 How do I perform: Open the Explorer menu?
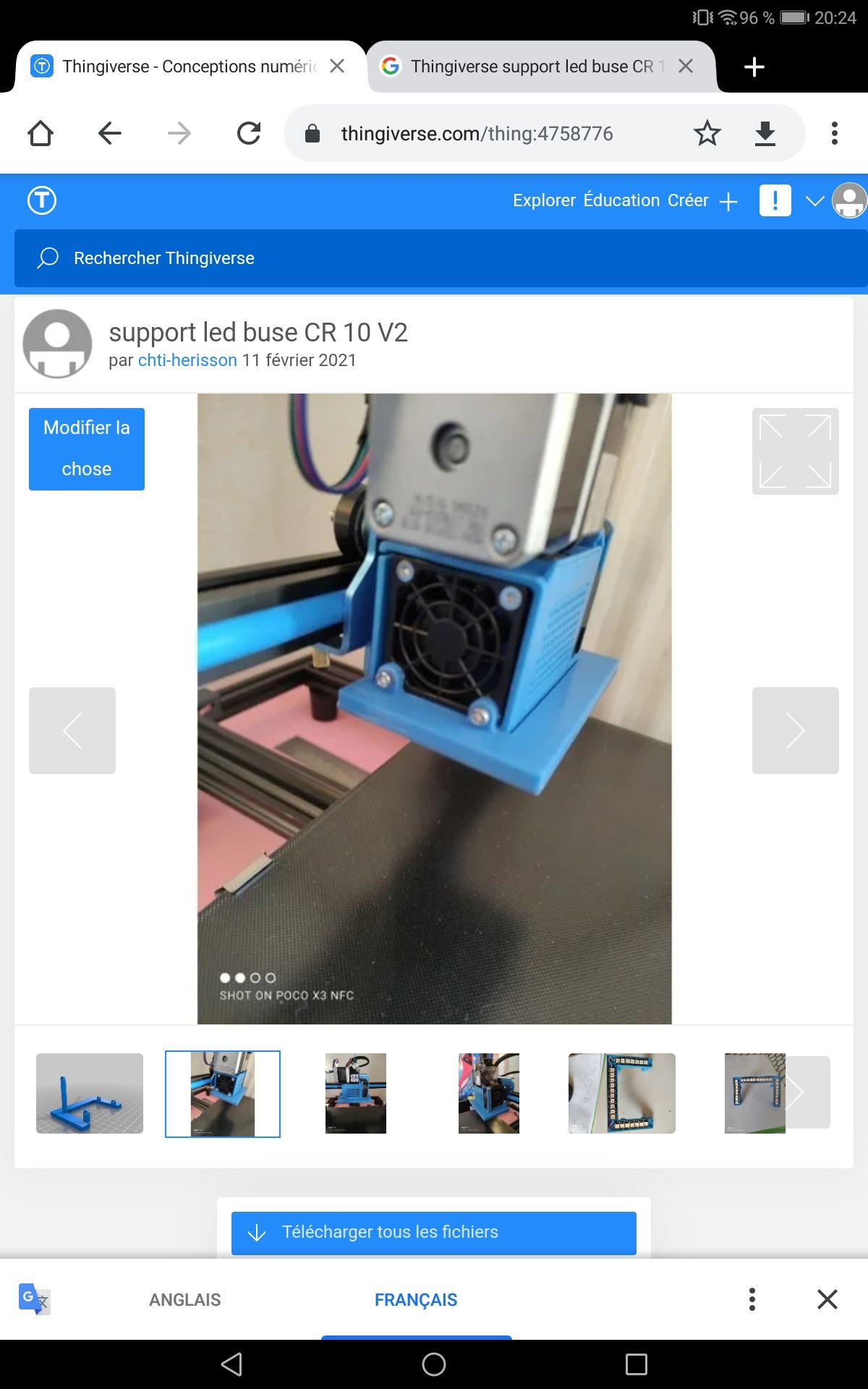coord(544,200)
